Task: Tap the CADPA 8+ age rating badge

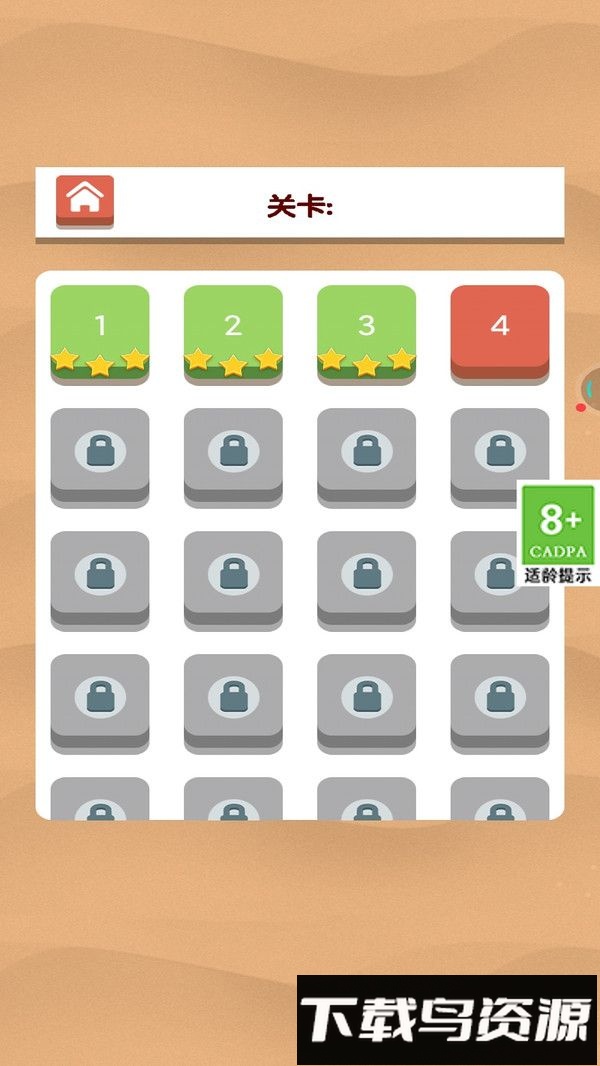Action: [x=558, y=532]
